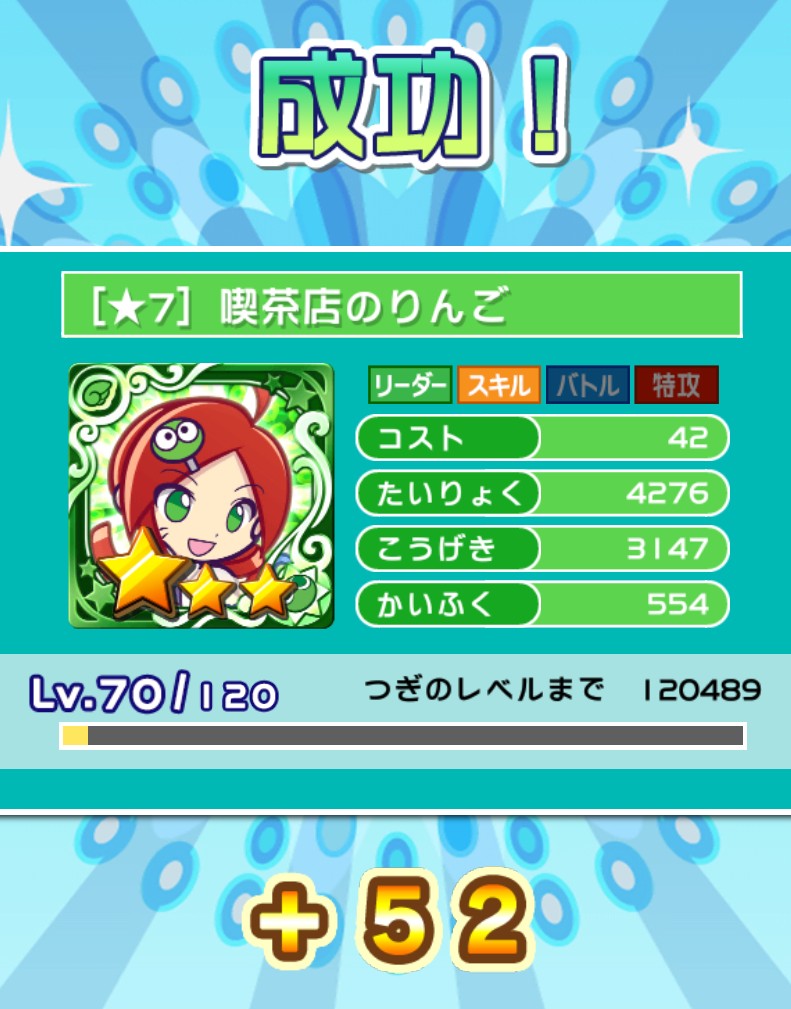This screenshot has height=1009, width=791.
Task: View the 特攻 tab
Action: tap(676, 385)
